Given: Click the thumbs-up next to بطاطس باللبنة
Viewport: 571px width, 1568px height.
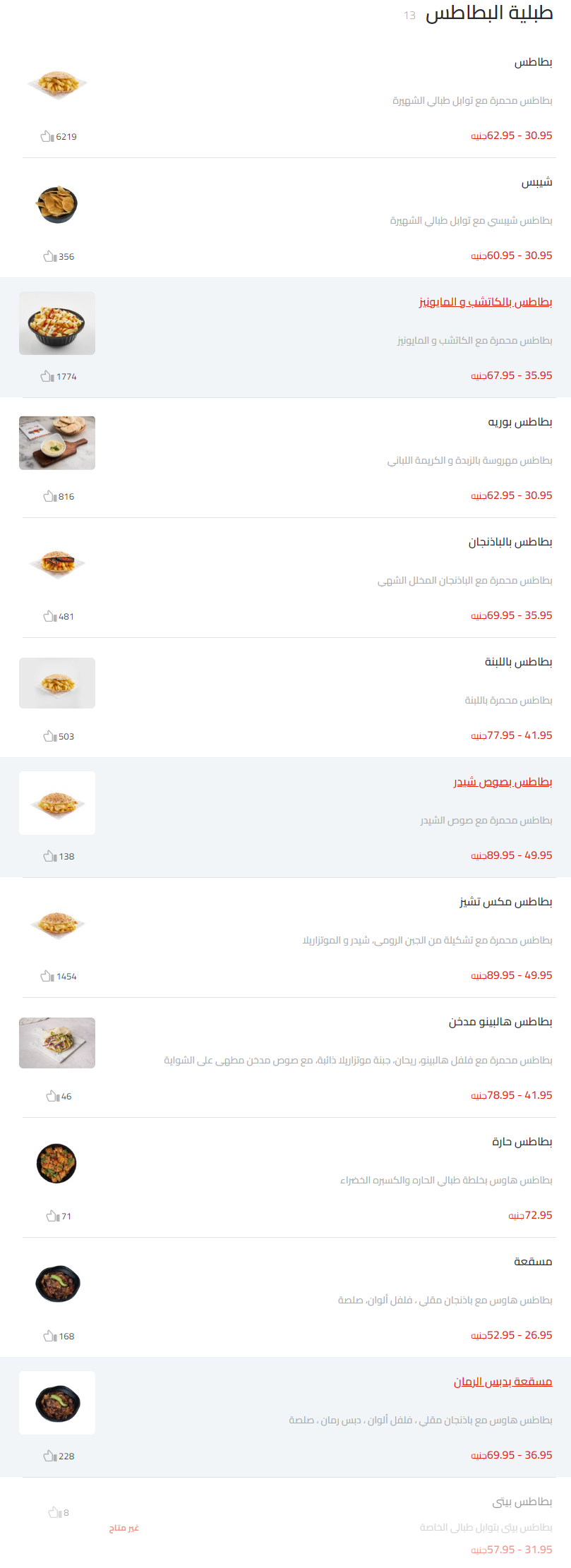Looking at the screenshot, I should click(x=49, y=737).
